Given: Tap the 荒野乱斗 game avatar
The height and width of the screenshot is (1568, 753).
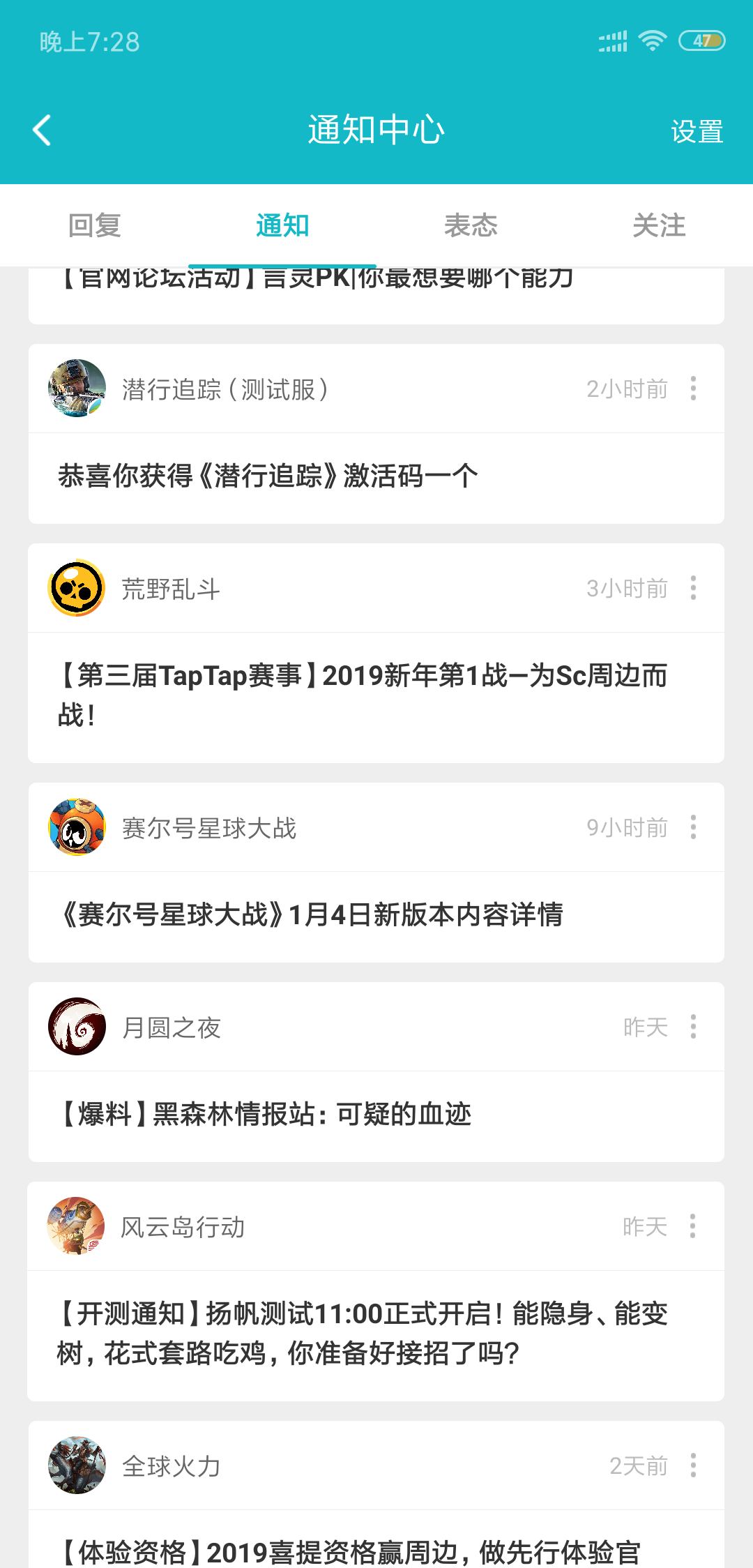Looking at the screenshot, I should point(77,588).
